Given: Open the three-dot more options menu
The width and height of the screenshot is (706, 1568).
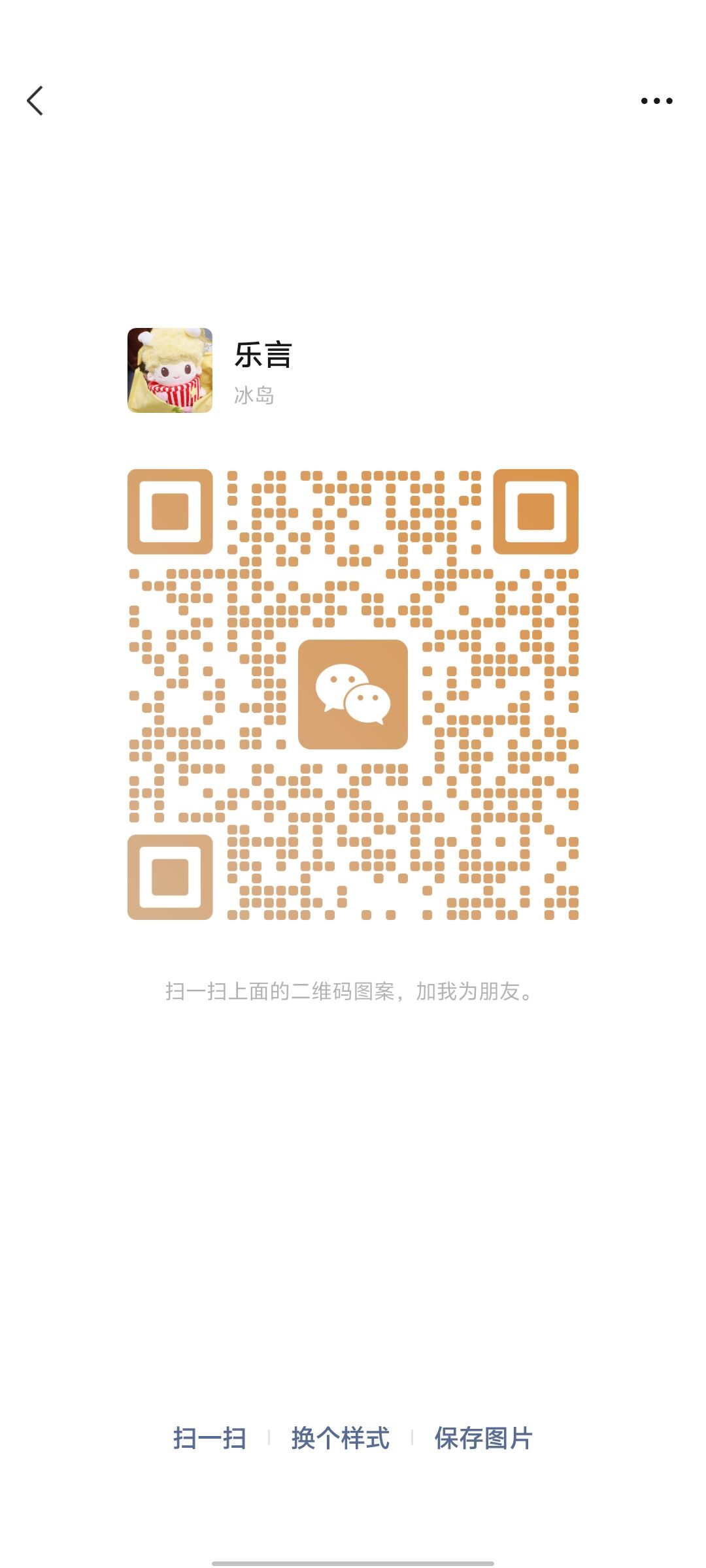Looking at the screenshot, I should coord(656,101).
